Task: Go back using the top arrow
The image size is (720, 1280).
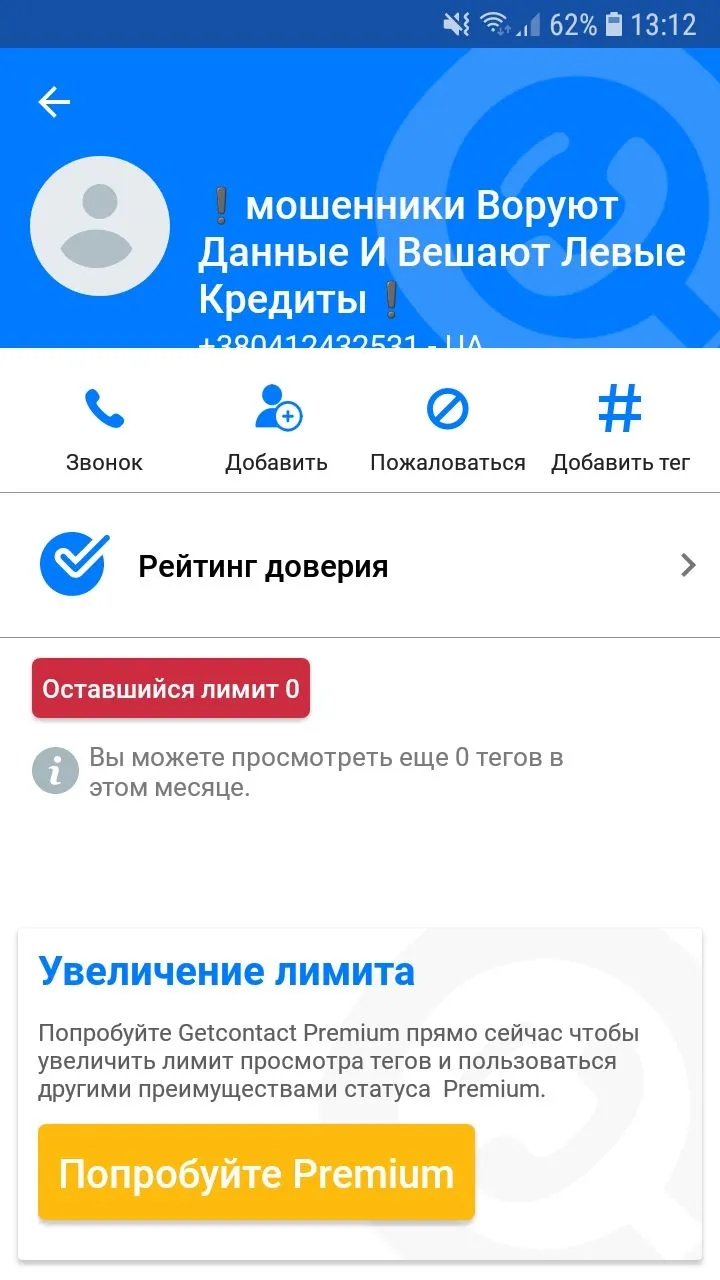Action: [x=54, y=102]
